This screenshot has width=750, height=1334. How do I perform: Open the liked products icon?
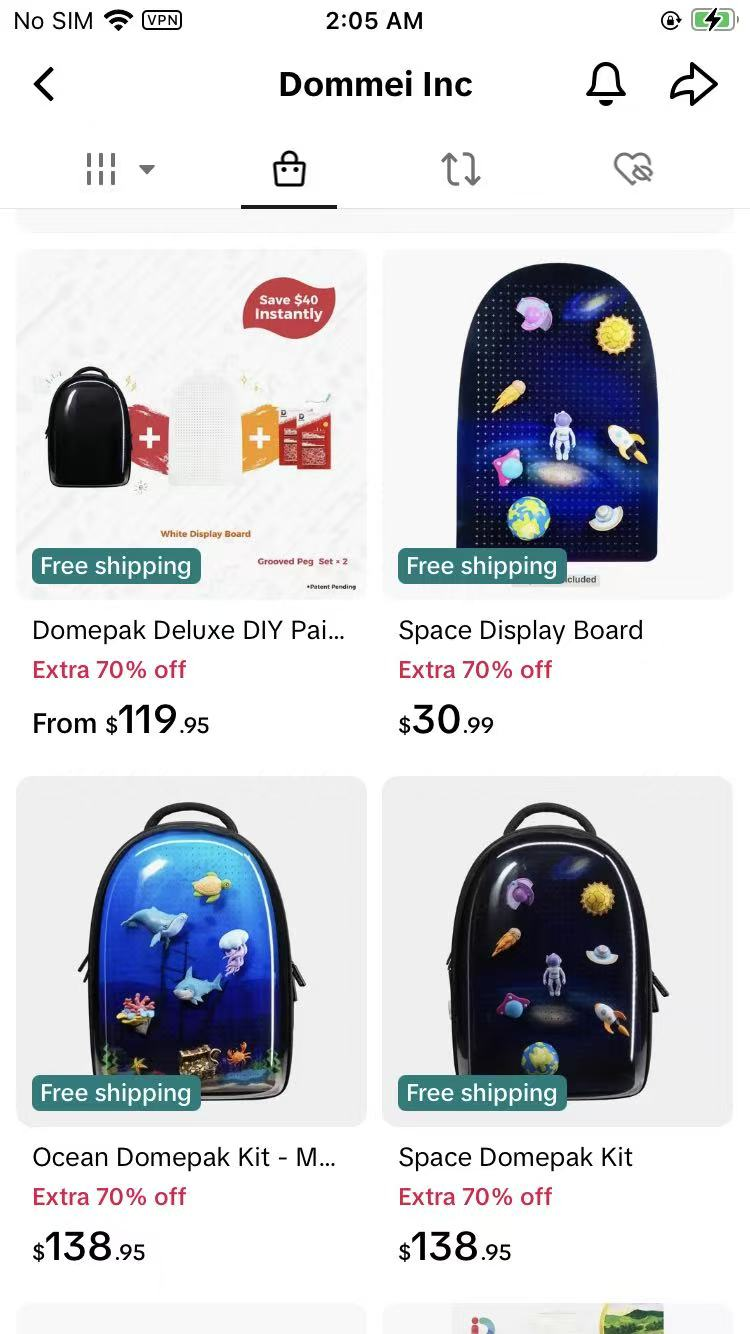pos(632,169)
